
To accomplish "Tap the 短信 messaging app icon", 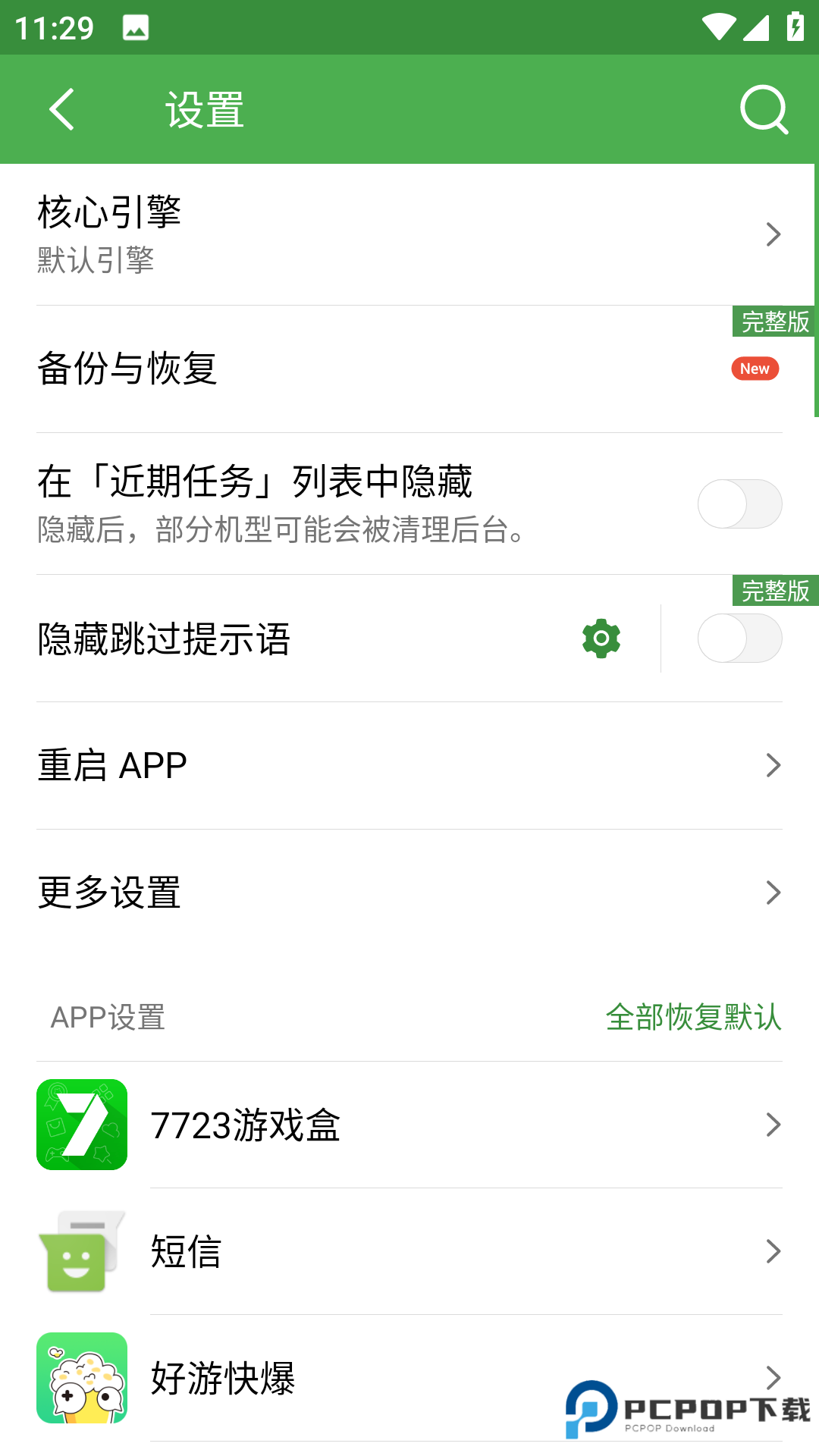I will pos(81,1252).
